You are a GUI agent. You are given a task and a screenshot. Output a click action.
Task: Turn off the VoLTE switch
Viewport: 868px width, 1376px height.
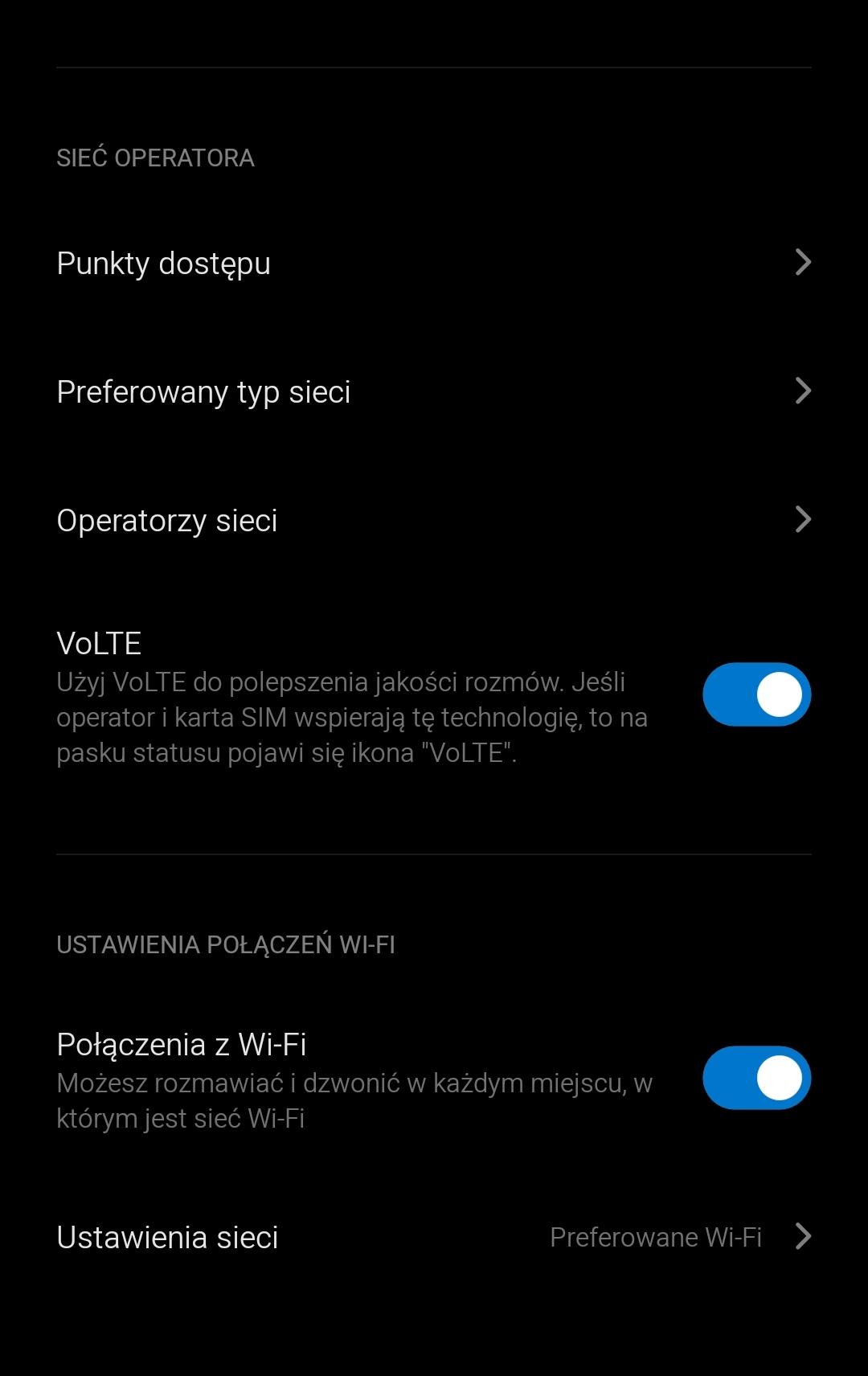tap(756, 694)
